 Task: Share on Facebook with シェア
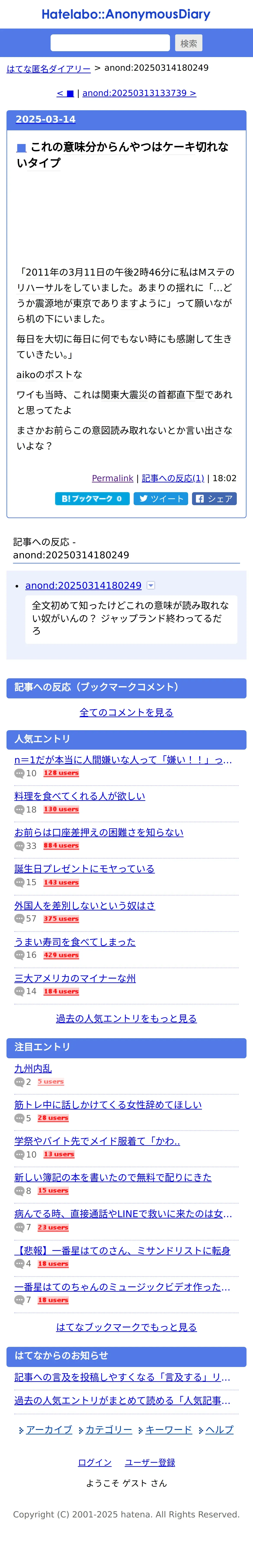[x=214, y=498]
